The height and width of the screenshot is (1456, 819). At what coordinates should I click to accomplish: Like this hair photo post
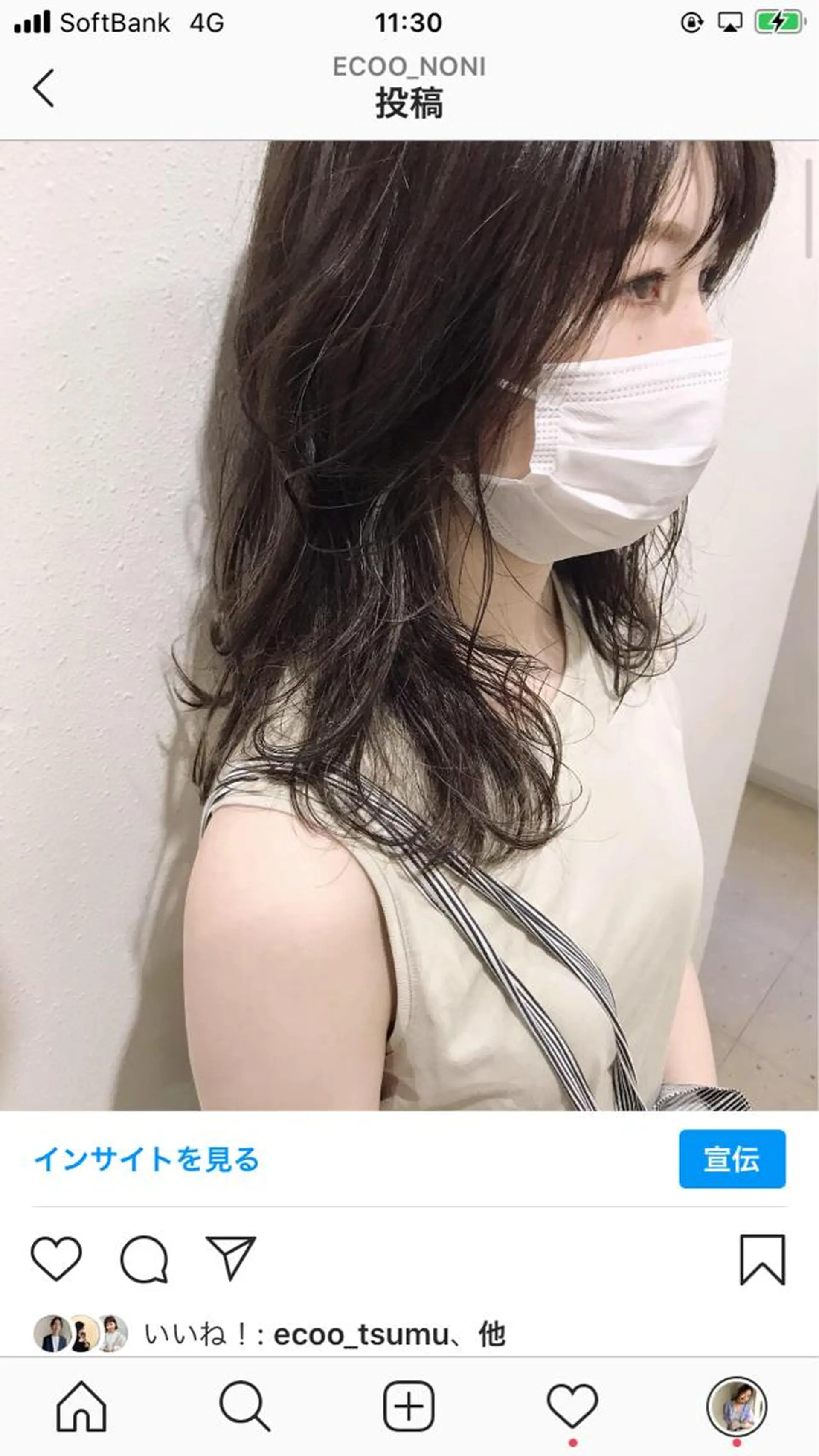pos(56,1259)
